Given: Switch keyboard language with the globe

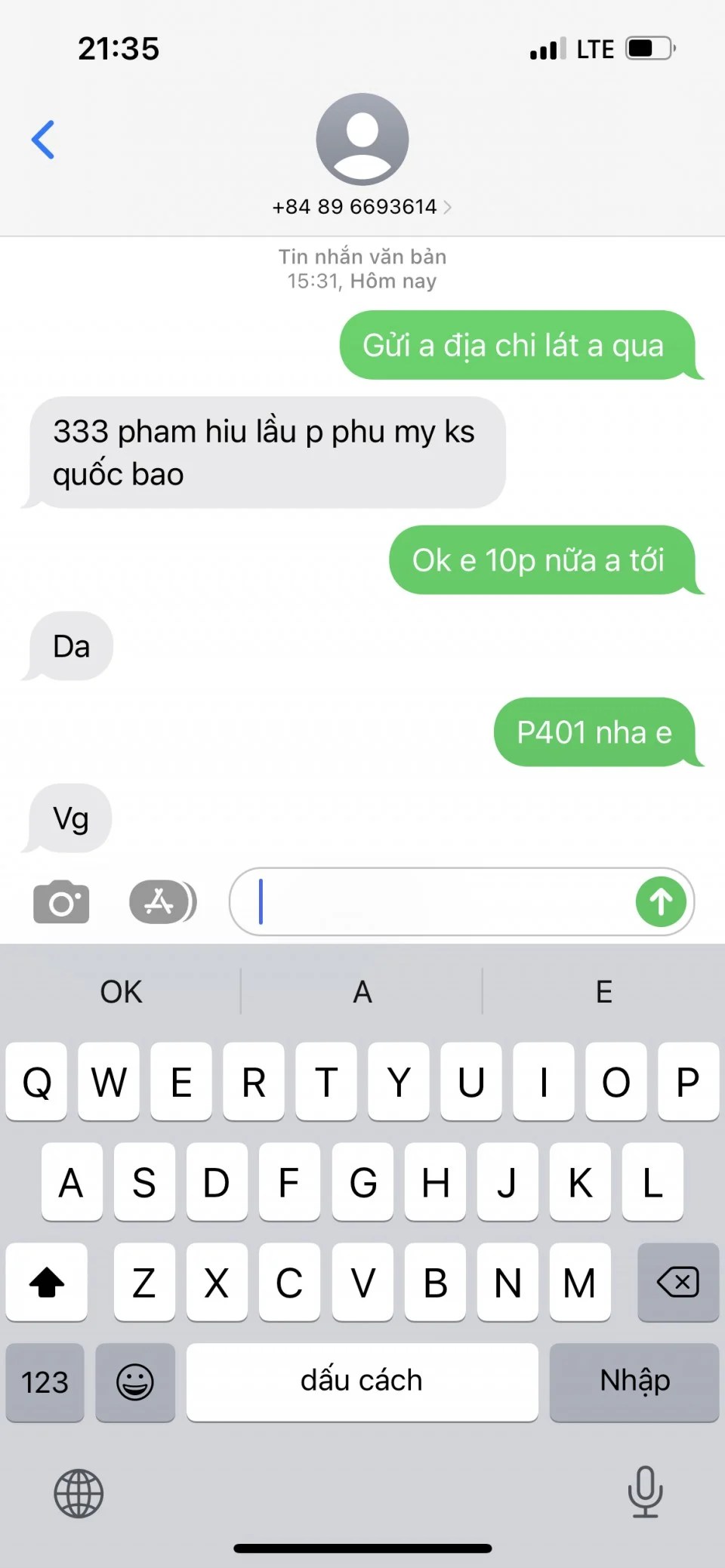Looking at the screenshot, I should (79, 1493).
